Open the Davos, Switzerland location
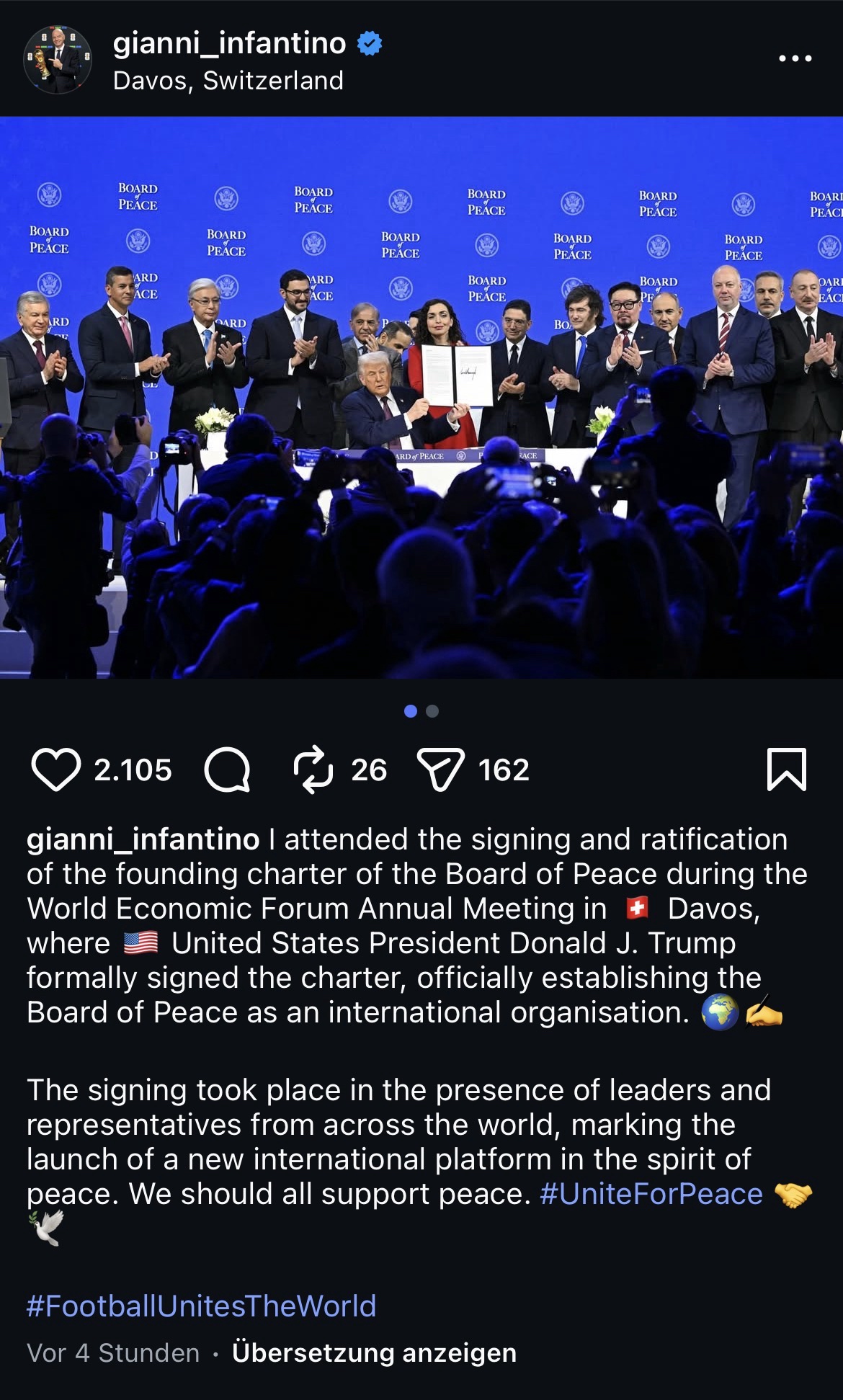The height and width of the screenshot is (1400, 843). click(228, 81)
